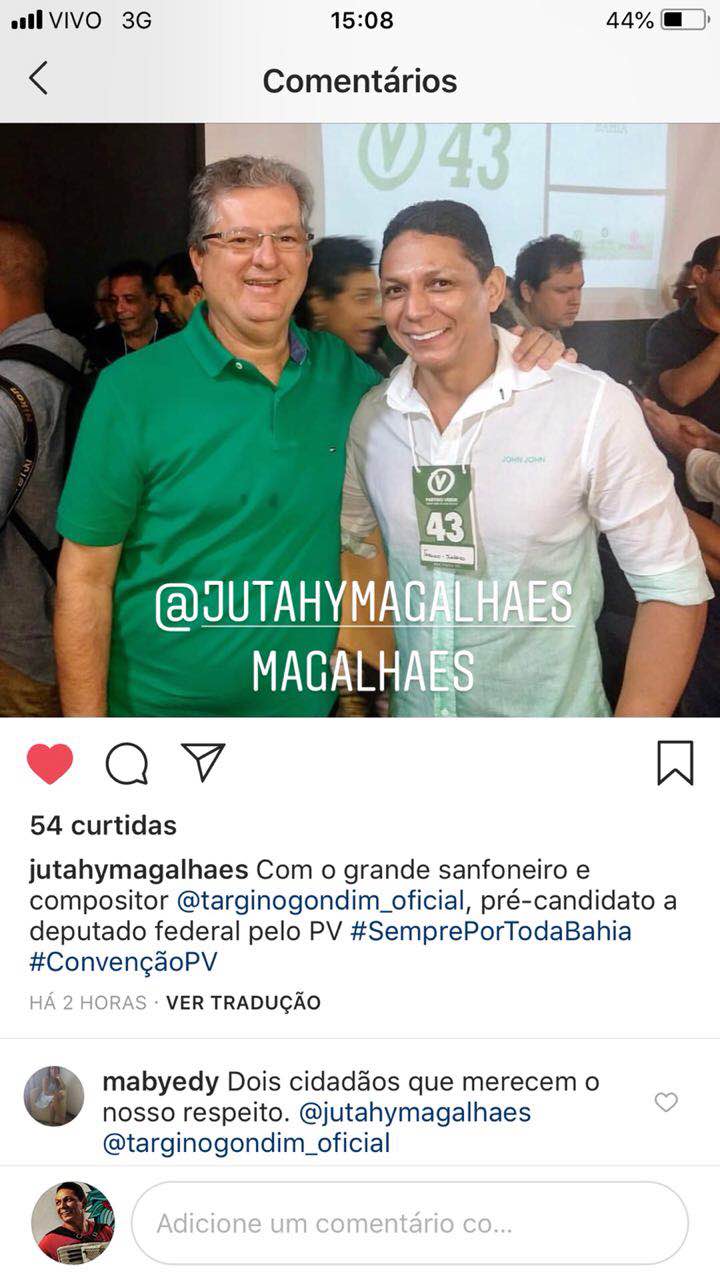Open jutahymagalhaes profile from the caption
The width and height of the screenshot is (720, 1280).
click(139, 870)
